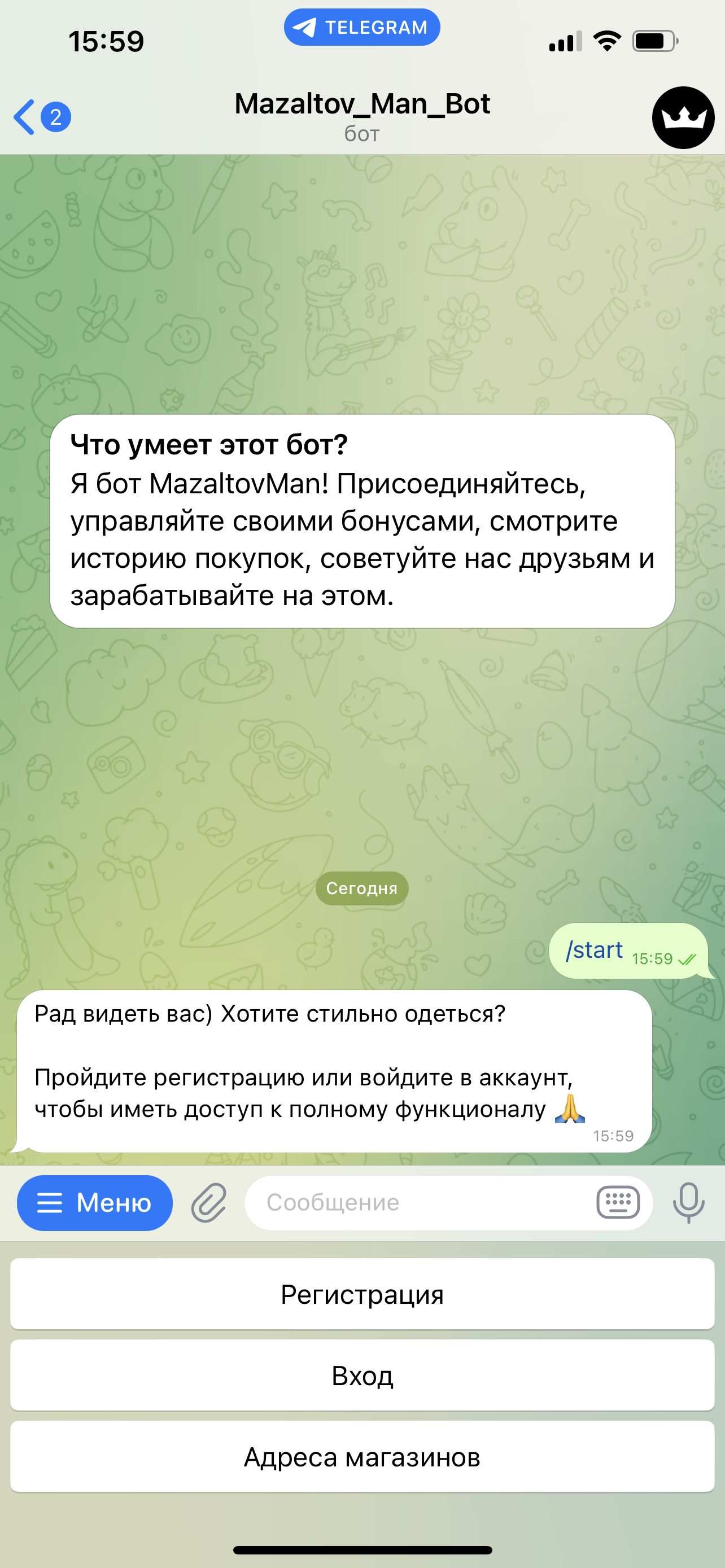
Task: Tap the Mazaltov_Man_Bot title header
Action: 362,115
